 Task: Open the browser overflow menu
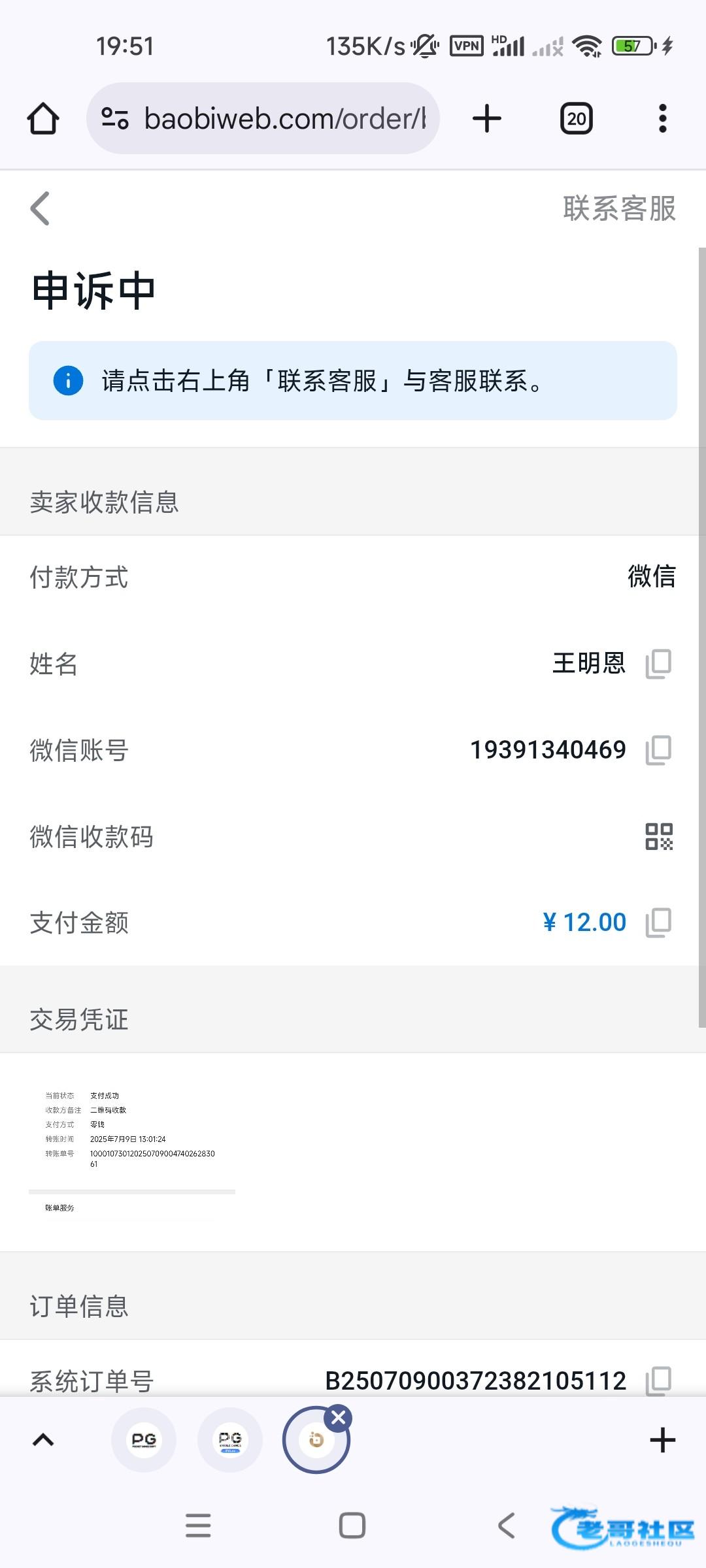click(663, 119)
